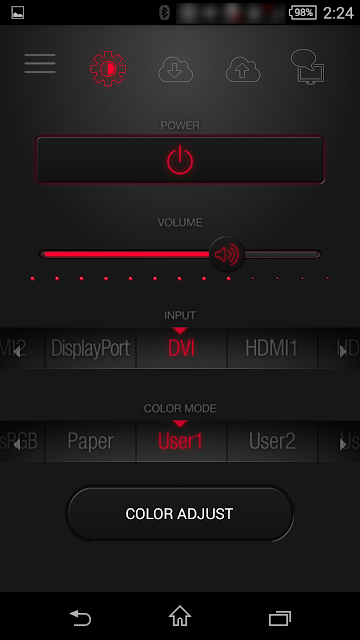360x640 pixels.
Task: Tap the left arrow in Color Mode row
Action: tap(17, 444)
